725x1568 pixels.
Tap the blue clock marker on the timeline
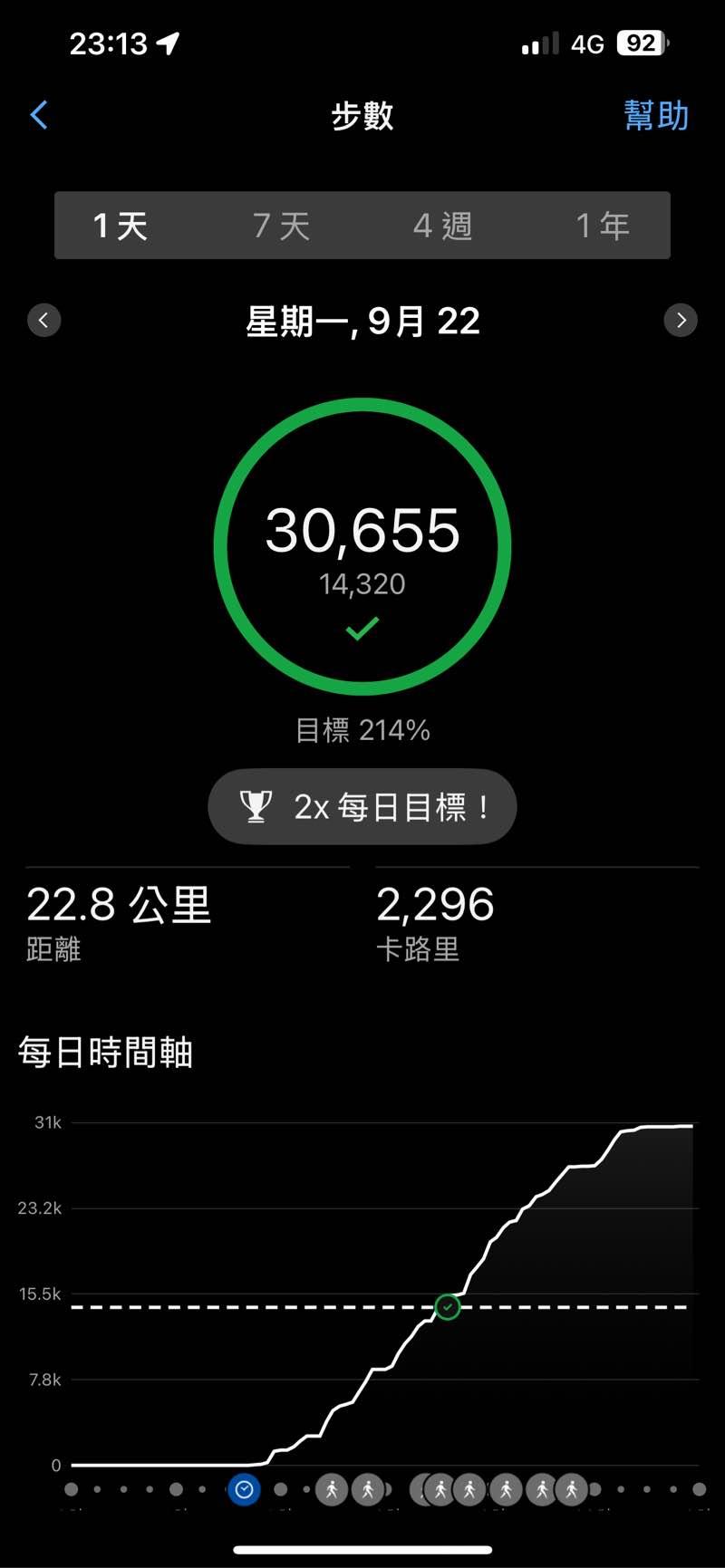(244, 1489)
